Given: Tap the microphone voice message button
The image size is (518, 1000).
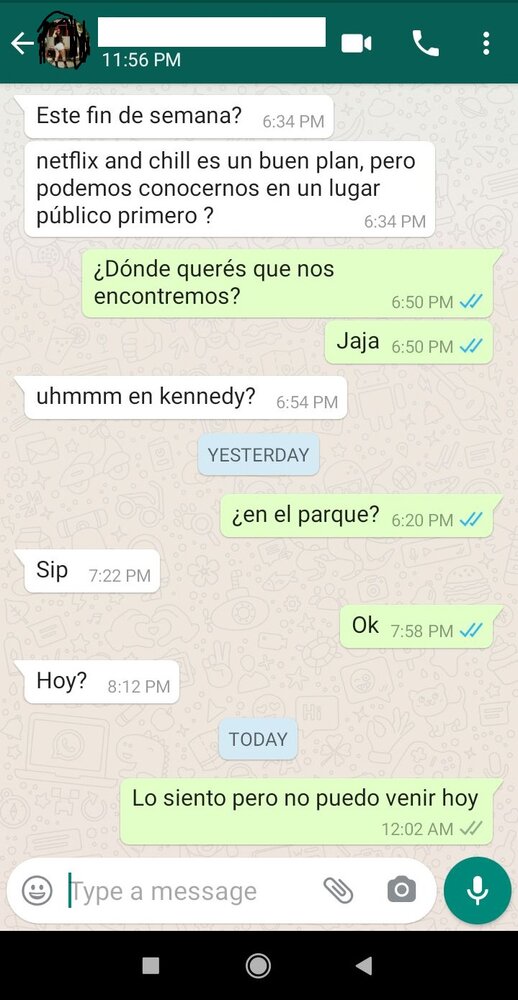Looking at the screenshot, I should tap(478, 890).
